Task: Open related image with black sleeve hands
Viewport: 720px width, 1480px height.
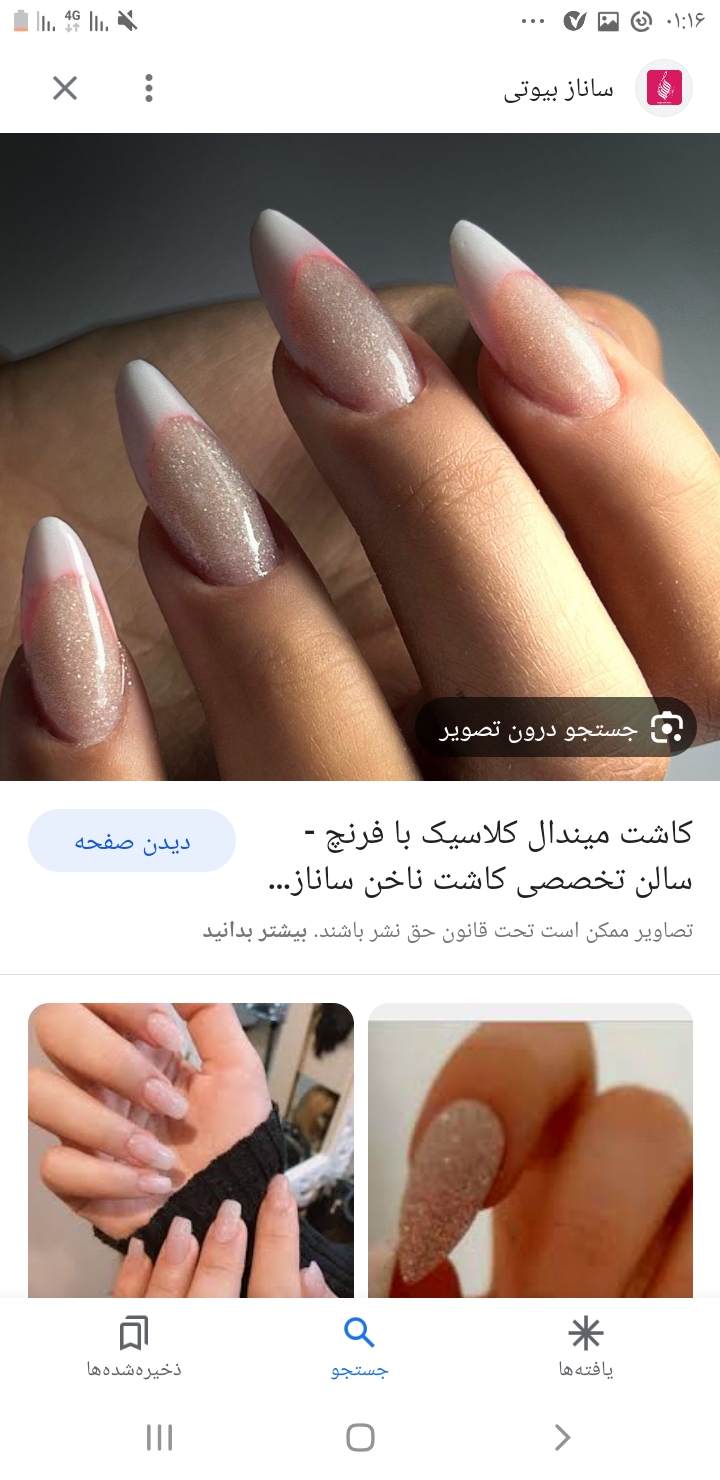Action: [191, 1150]
